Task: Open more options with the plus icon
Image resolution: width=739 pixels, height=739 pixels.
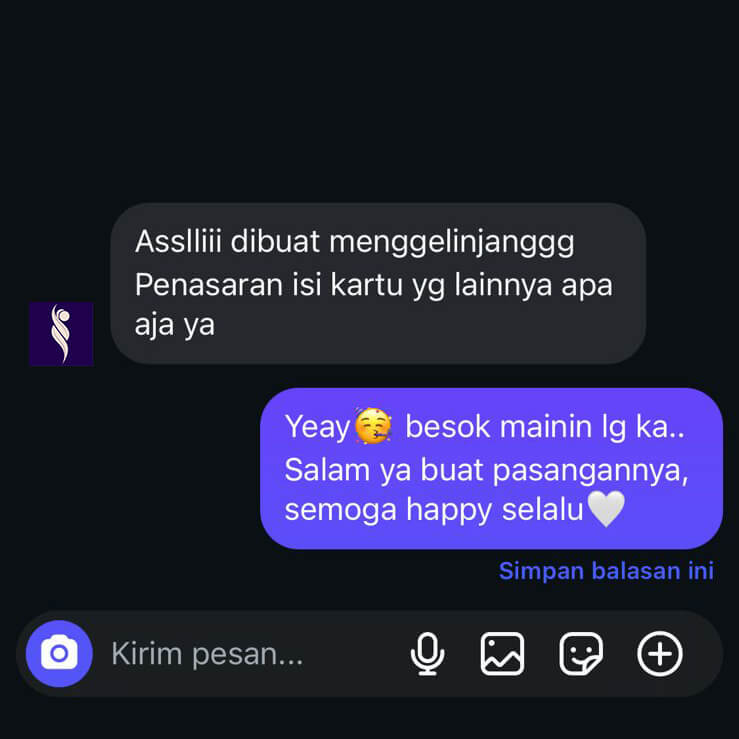Action: 660,655
